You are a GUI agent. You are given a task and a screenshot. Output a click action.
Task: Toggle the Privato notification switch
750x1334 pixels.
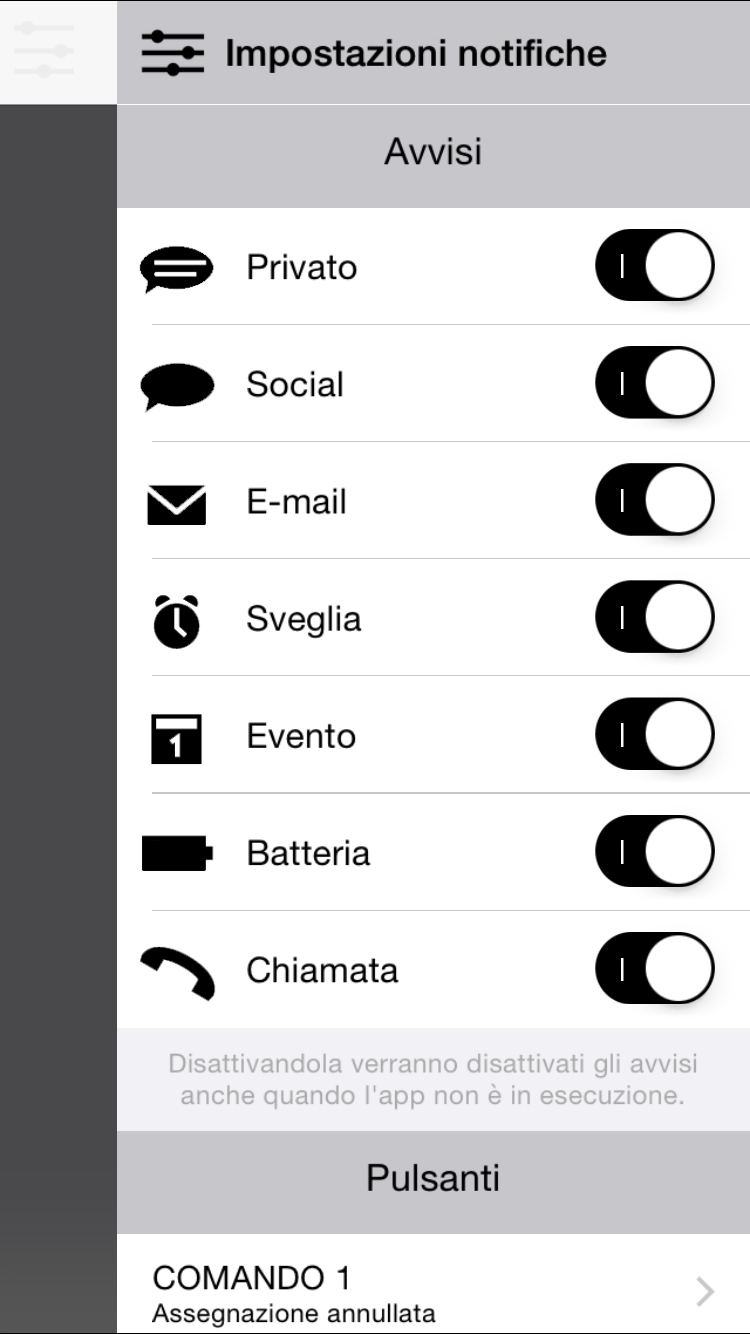click(655, 266)
